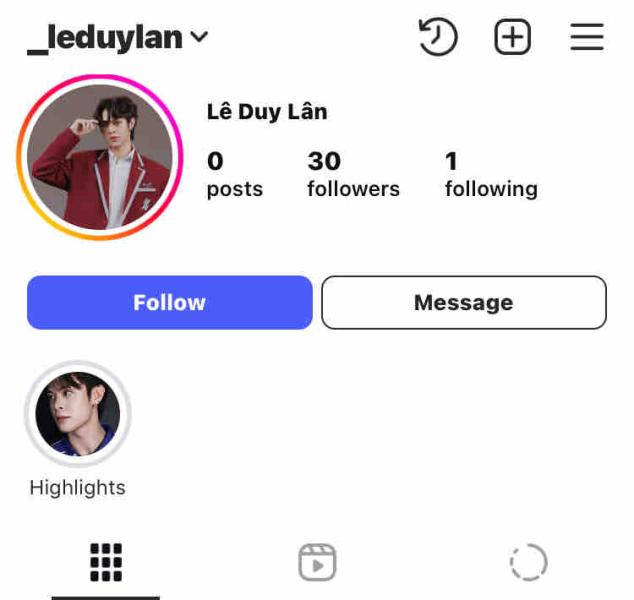View the 1 following list
634x600 pixels.
[490, 174]
